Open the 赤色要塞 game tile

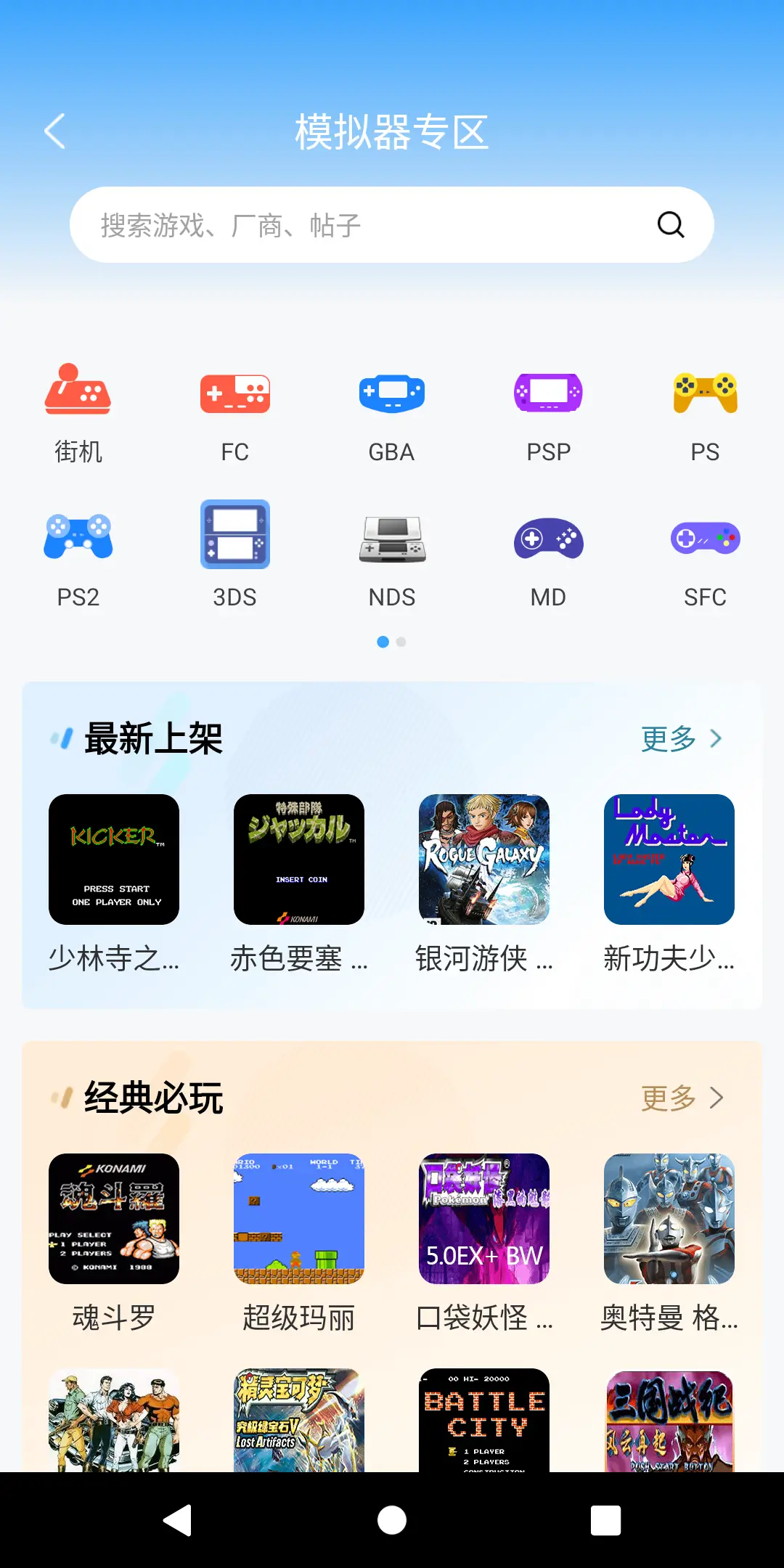click(299, 860)
